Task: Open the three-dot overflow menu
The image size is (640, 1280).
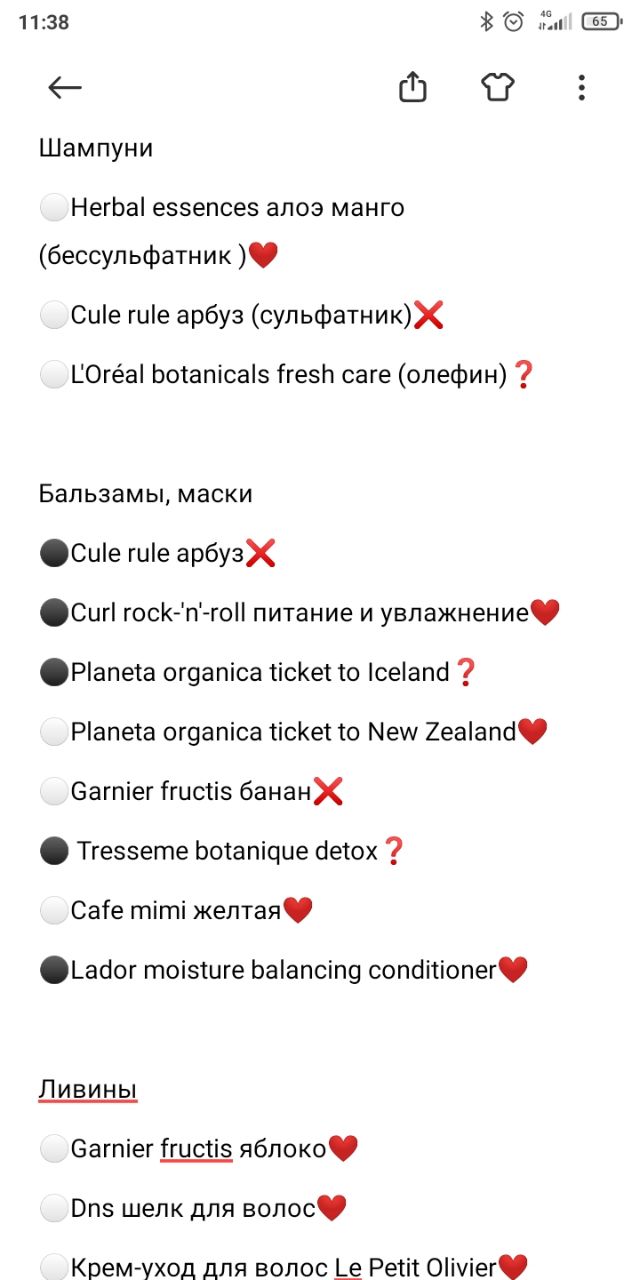Action: pyautogui.click(x=581, y=87)
